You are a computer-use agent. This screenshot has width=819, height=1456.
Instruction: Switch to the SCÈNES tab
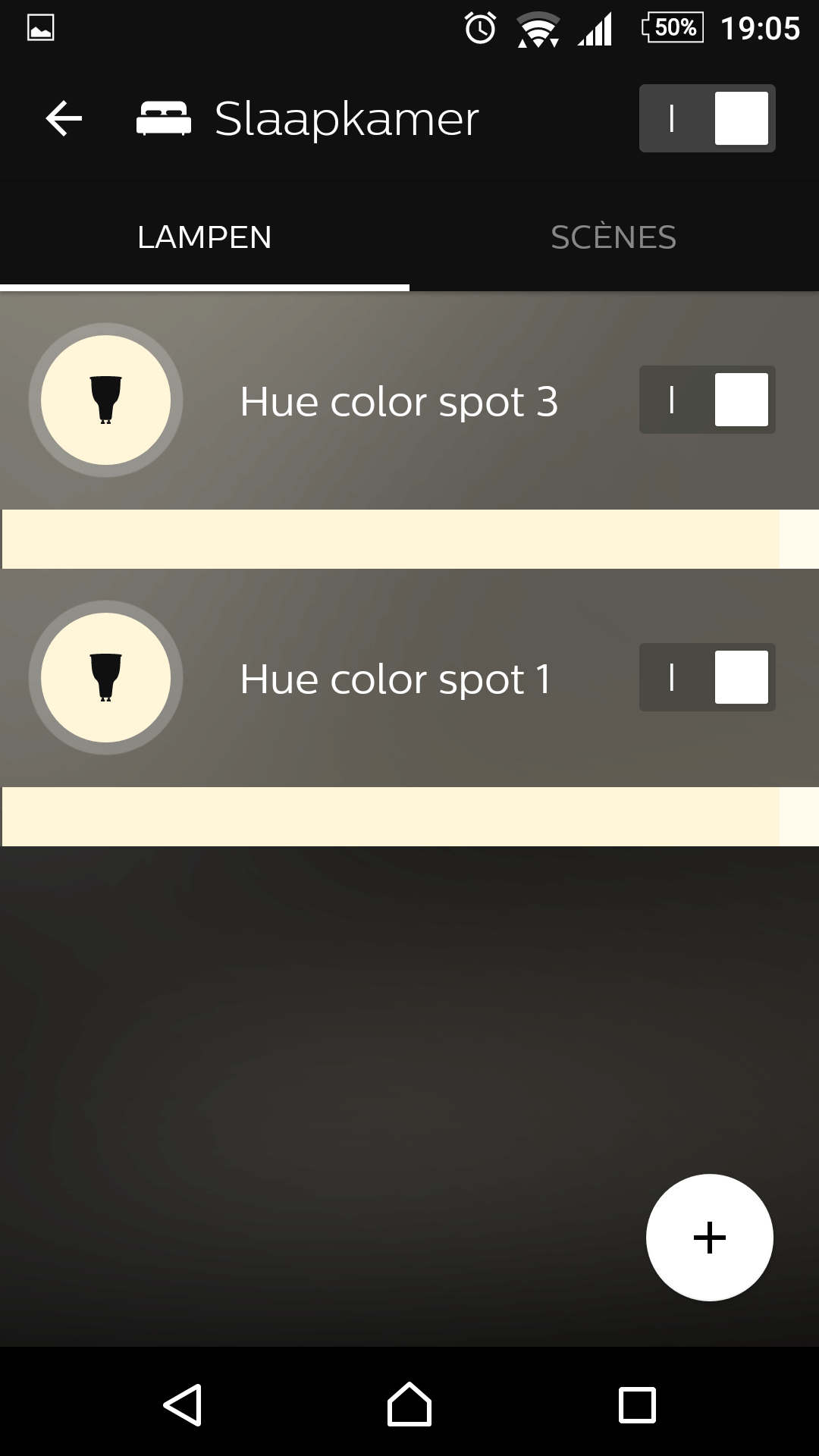coord(613,237)
